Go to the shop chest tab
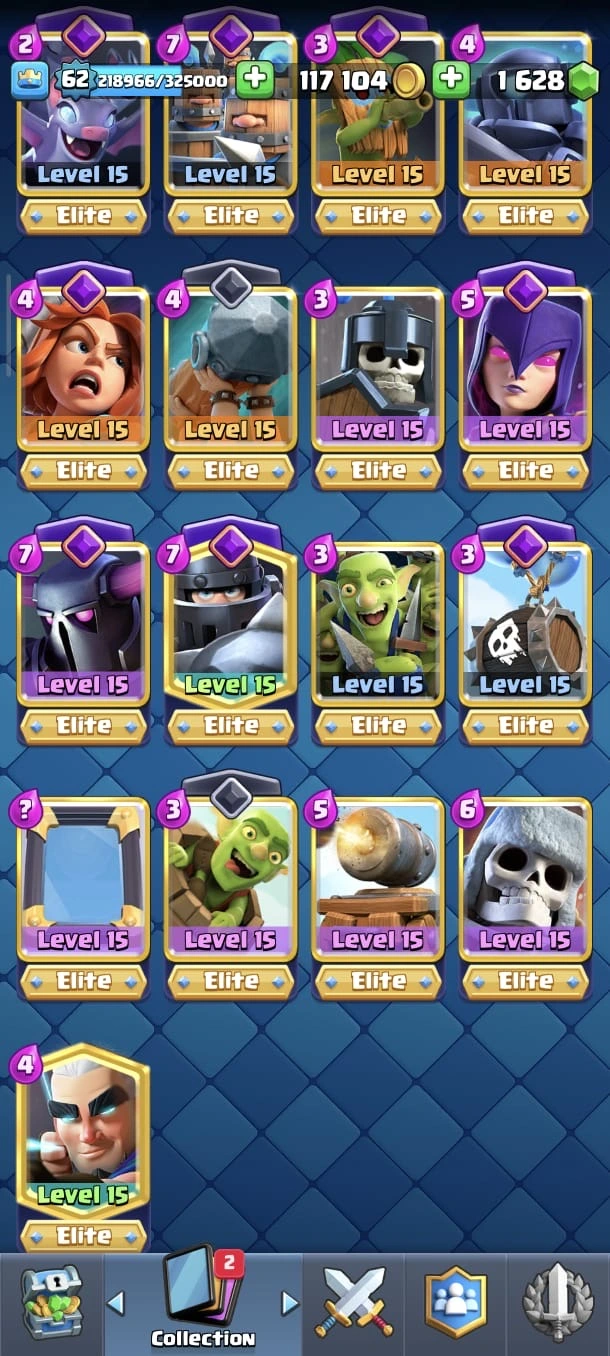 pyautogui.click(x=51, y=1303)
